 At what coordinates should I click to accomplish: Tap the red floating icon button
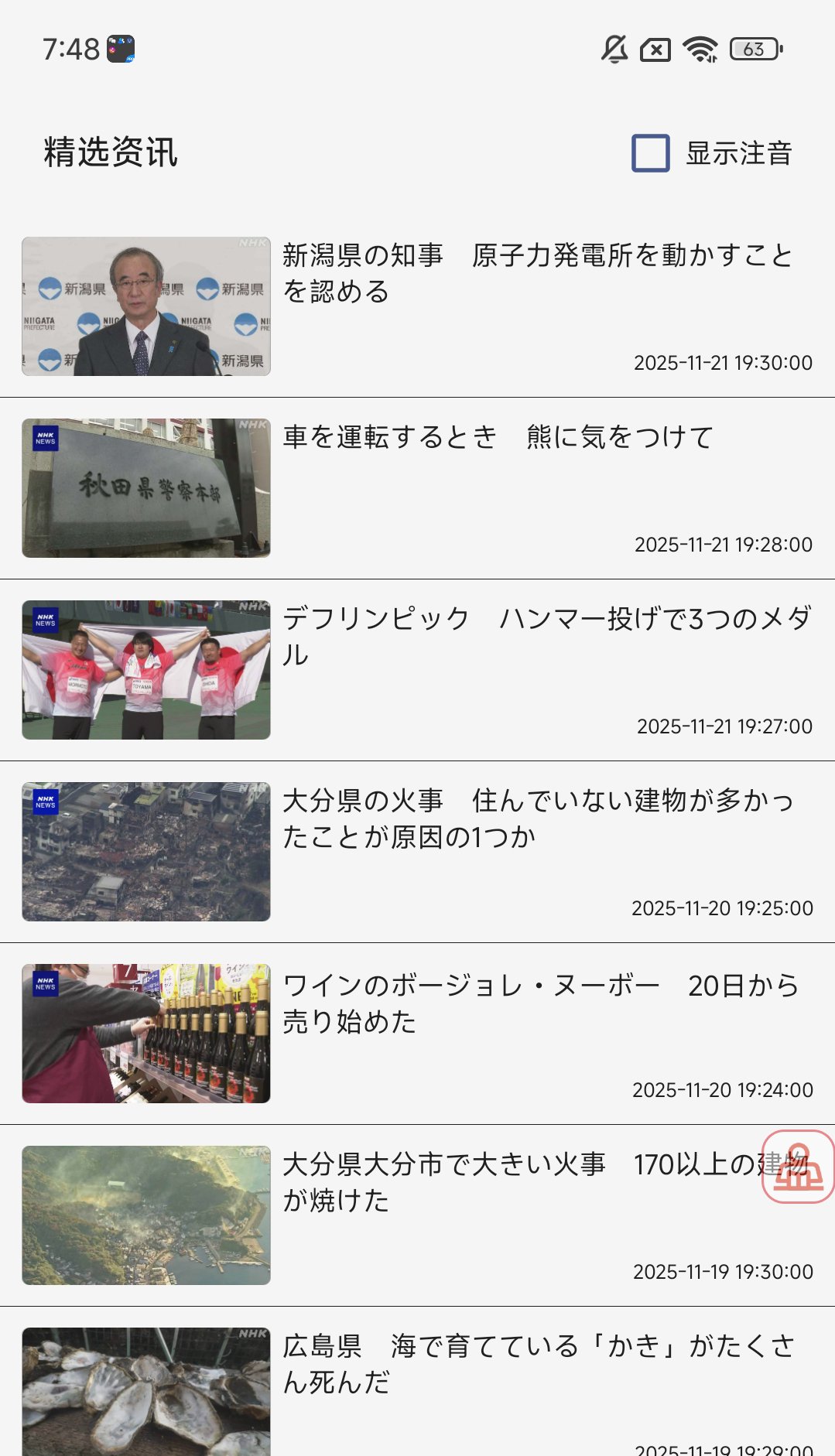(798, 1167)
